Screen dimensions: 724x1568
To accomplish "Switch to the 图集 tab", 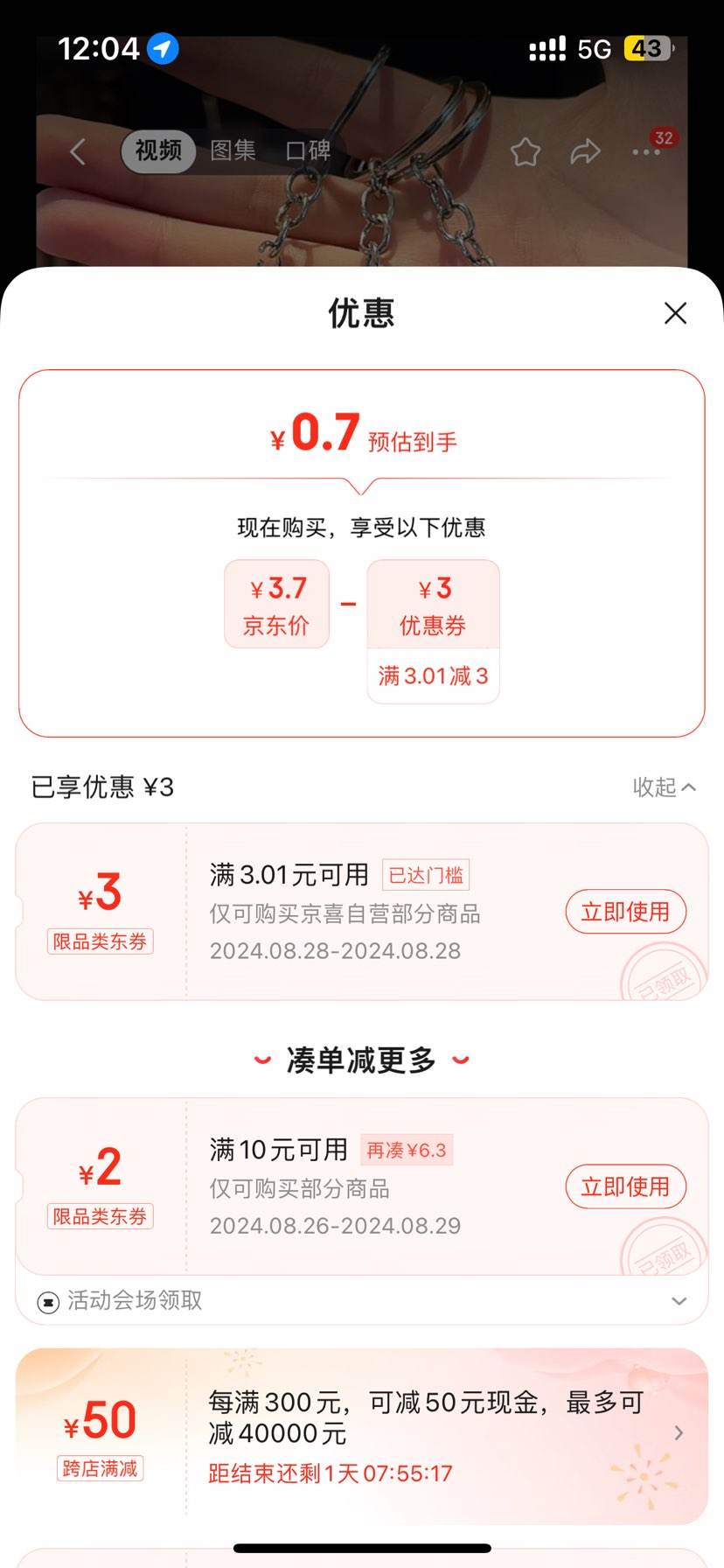I will pos(233,151).
